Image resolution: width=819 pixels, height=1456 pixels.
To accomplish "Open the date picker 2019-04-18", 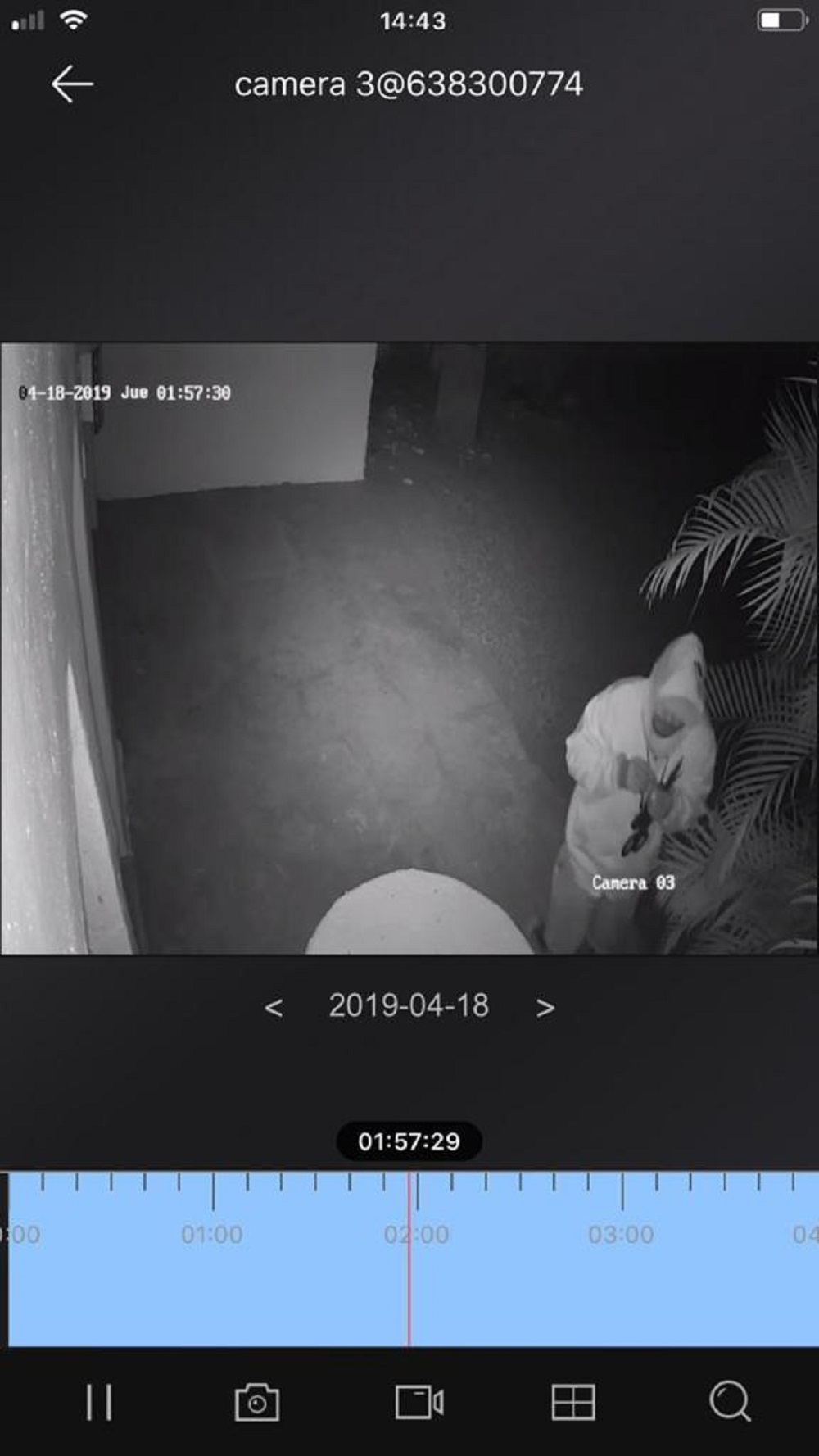I will click(x=409, y=1006).
